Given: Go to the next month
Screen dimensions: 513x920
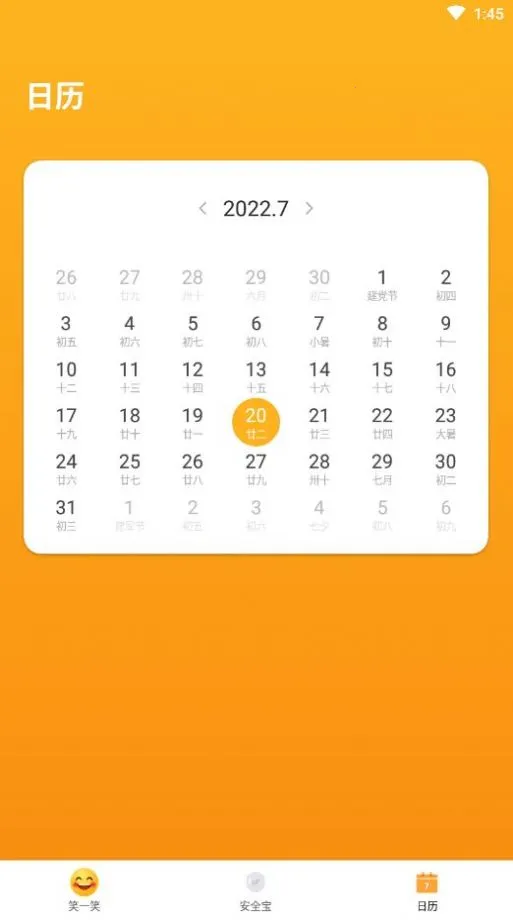Looking at the screenshot, I should [x=309, y=208].
